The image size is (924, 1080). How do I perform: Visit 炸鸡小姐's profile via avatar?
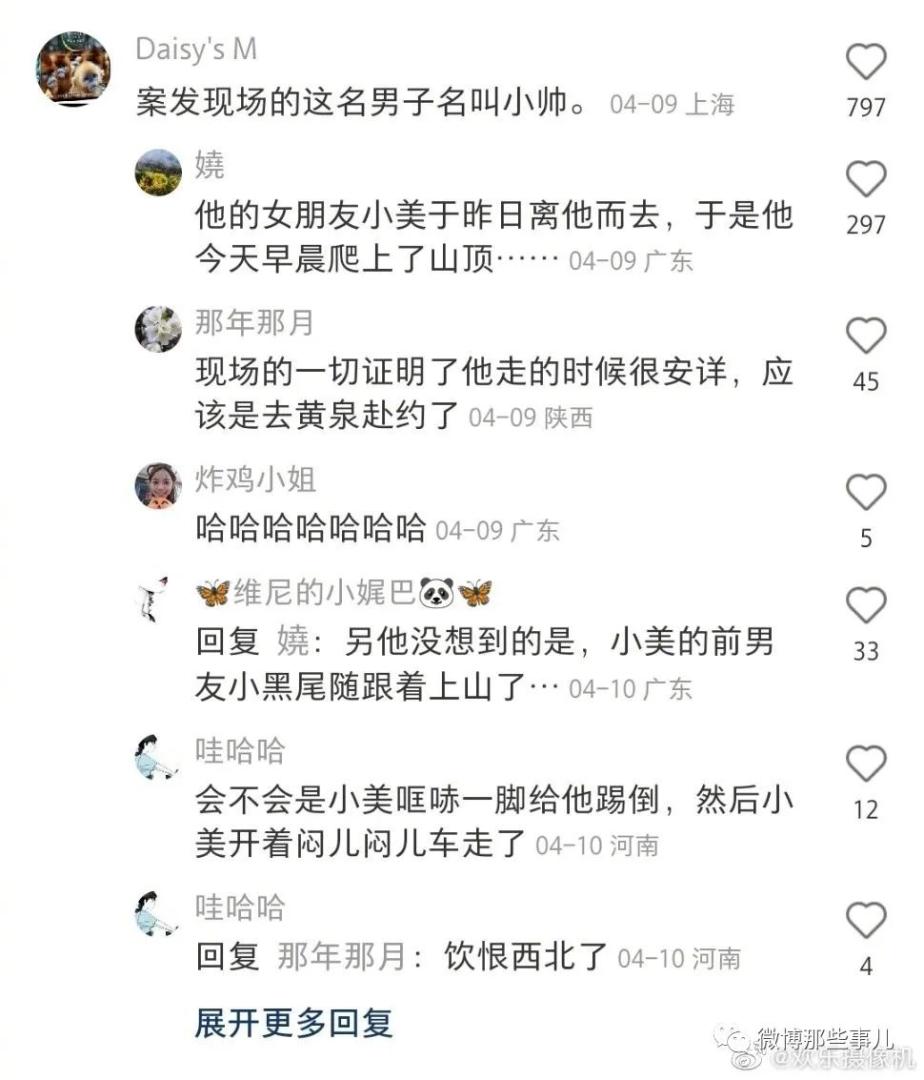click(x=158, y=487)
